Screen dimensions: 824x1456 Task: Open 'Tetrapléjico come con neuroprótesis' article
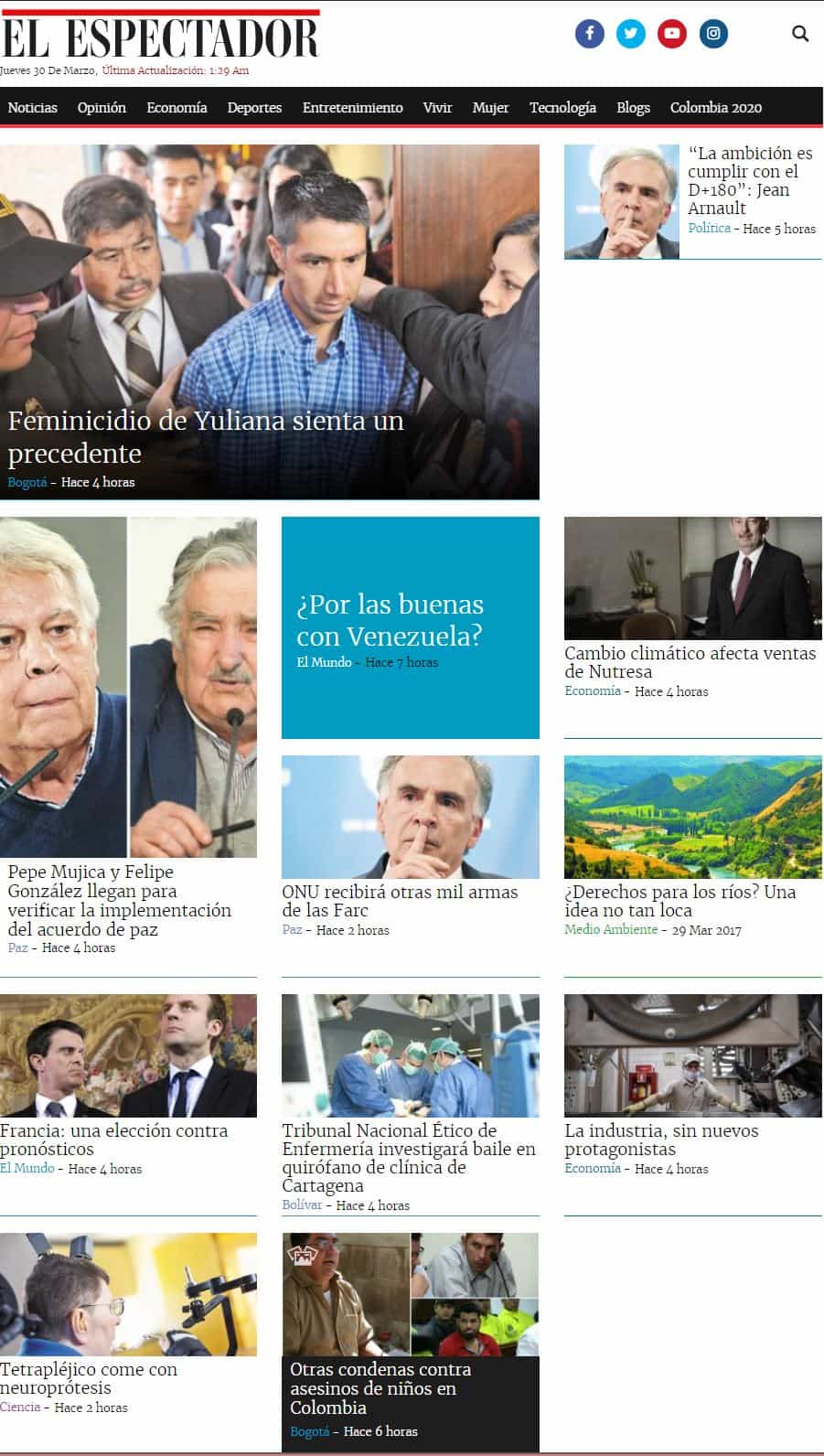point(89,1378)
